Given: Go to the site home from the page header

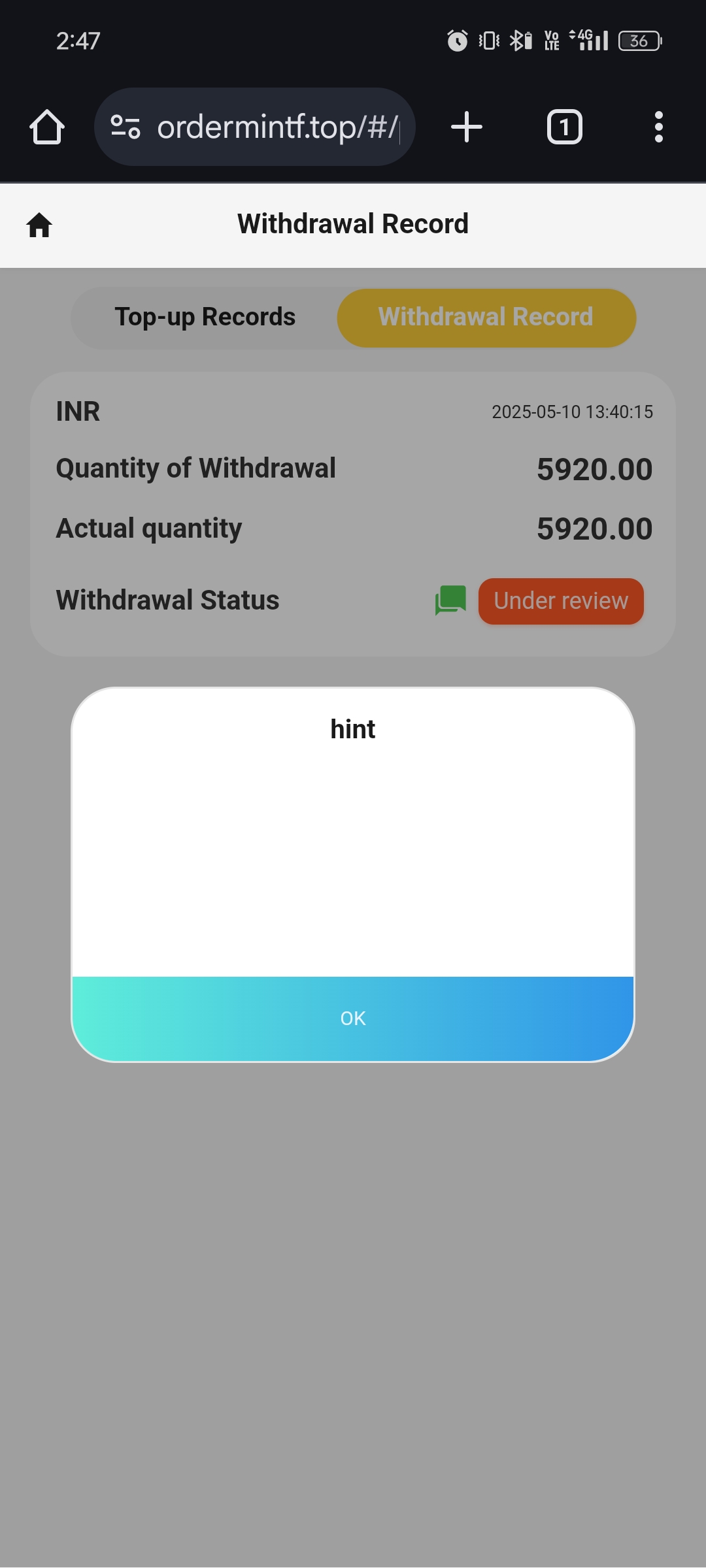Looking at the screenshot, I should point(39,225).
